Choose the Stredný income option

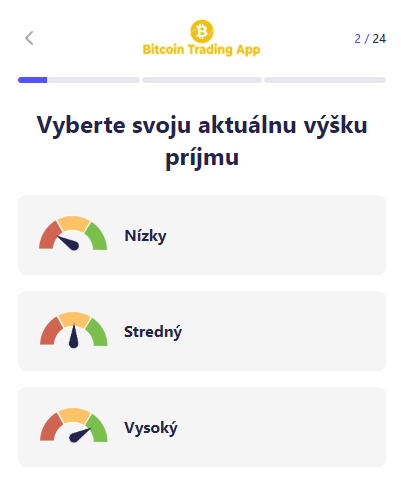(x=202, y=331)
